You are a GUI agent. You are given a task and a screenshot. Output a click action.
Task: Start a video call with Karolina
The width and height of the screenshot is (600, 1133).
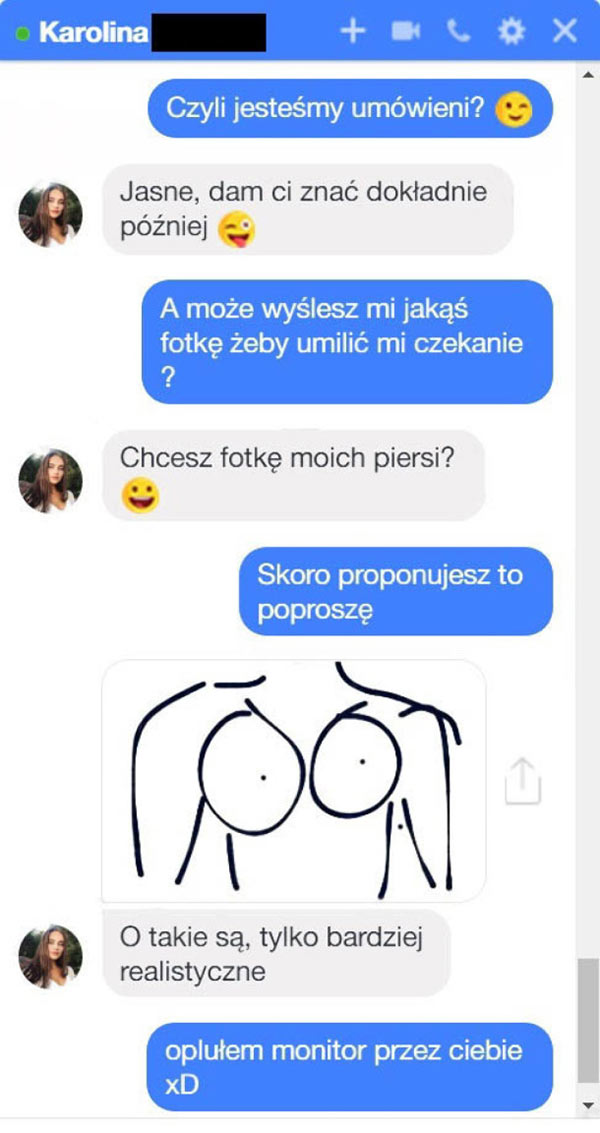pyautogui.click(x=405, y=31)
